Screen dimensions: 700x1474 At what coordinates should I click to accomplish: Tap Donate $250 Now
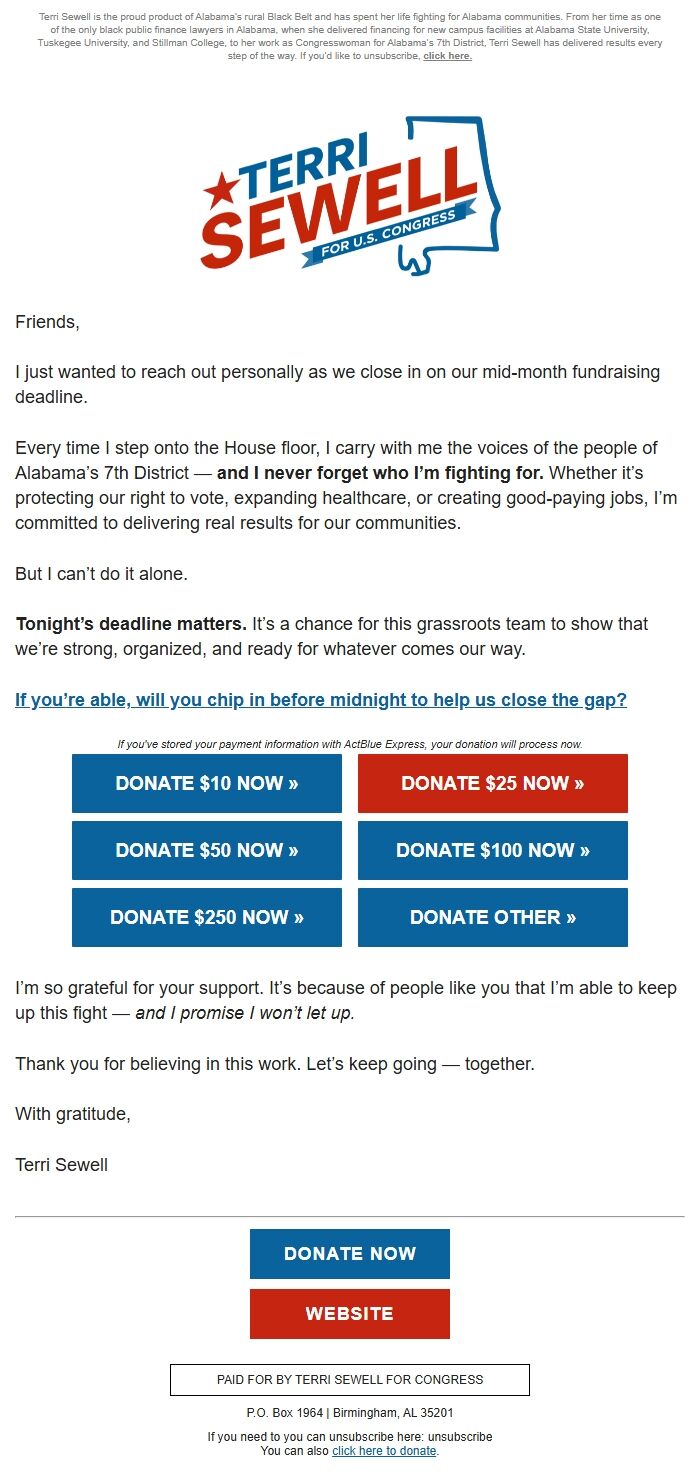tap(207, 918)
